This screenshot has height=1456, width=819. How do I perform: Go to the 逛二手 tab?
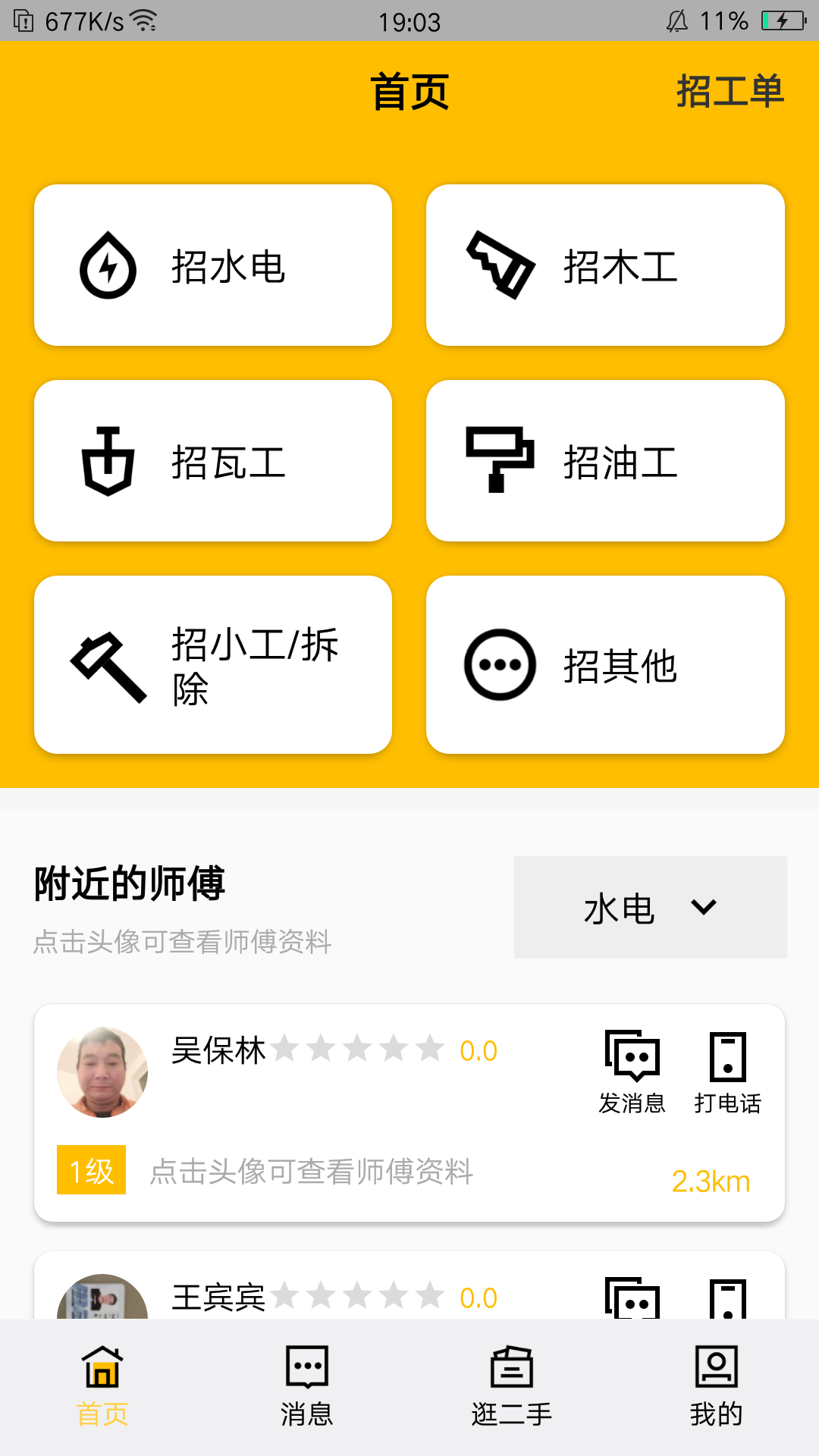512,1387
